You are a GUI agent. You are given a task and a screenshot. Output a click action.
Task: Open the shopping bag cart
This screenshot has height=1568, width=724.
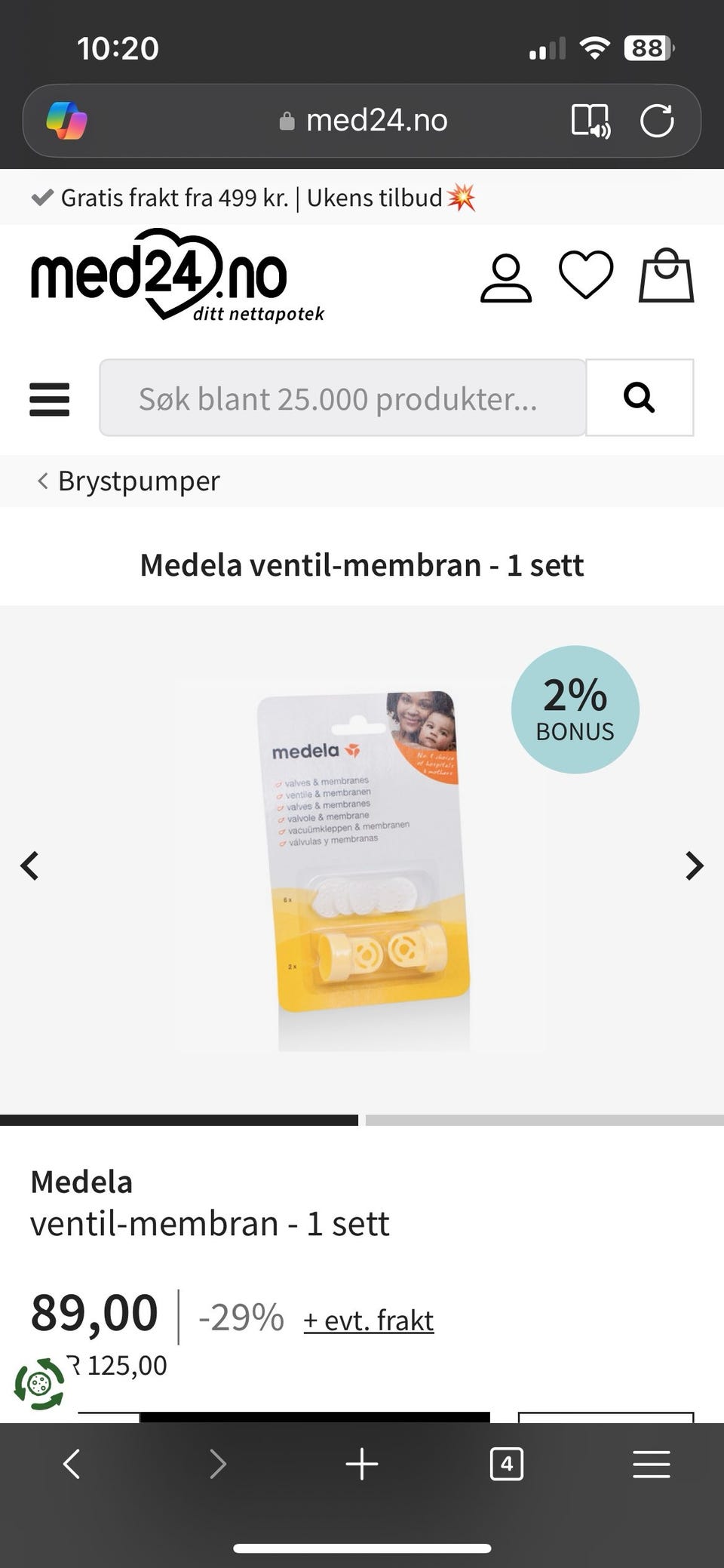(x=666, y=275)
